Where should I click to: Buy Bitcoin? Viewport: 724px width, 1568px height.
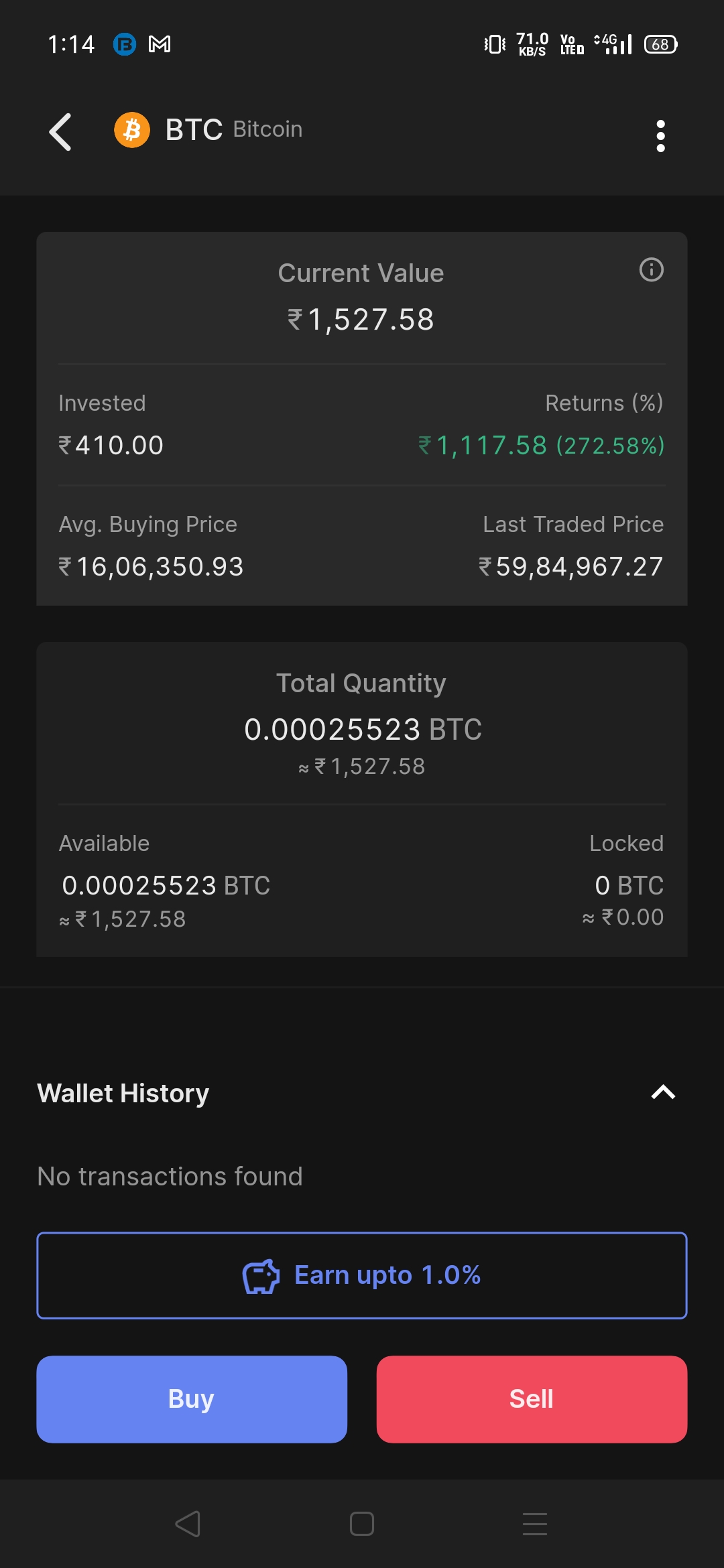192,1399
